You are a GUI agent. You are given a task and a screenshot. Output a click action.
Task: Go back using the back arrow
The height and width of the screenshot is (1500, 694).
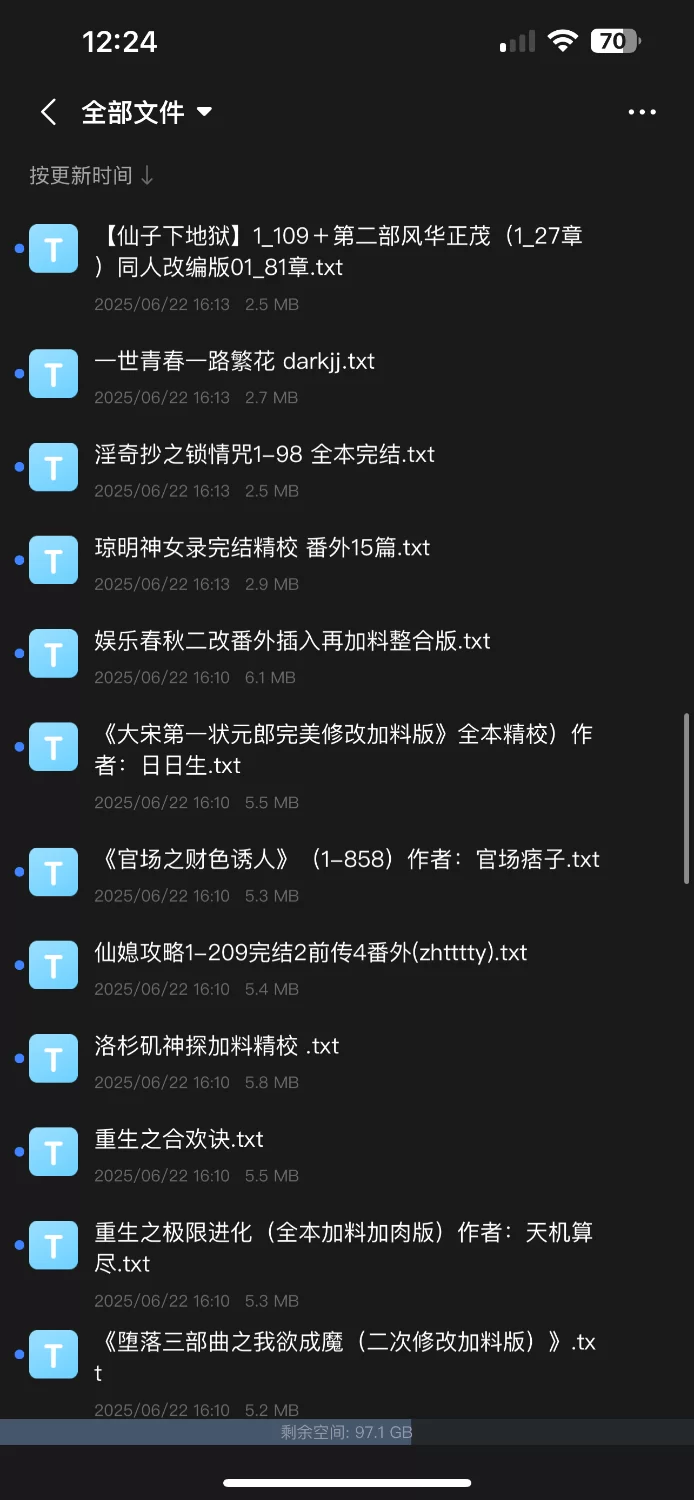pos(48,112)
